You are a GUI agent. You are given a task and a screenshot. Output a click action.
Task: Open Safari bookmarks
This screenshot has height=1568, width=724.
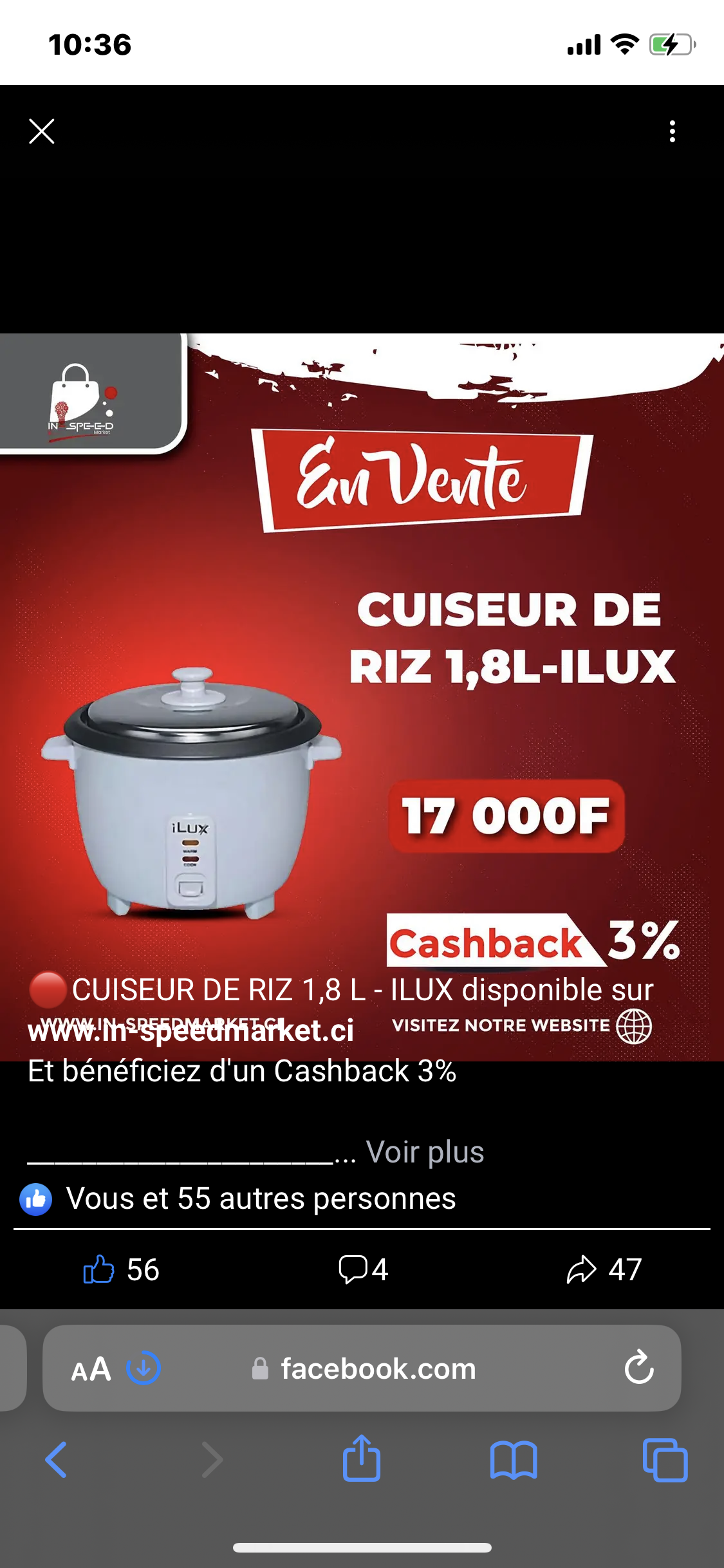[x=513, y=1459]
